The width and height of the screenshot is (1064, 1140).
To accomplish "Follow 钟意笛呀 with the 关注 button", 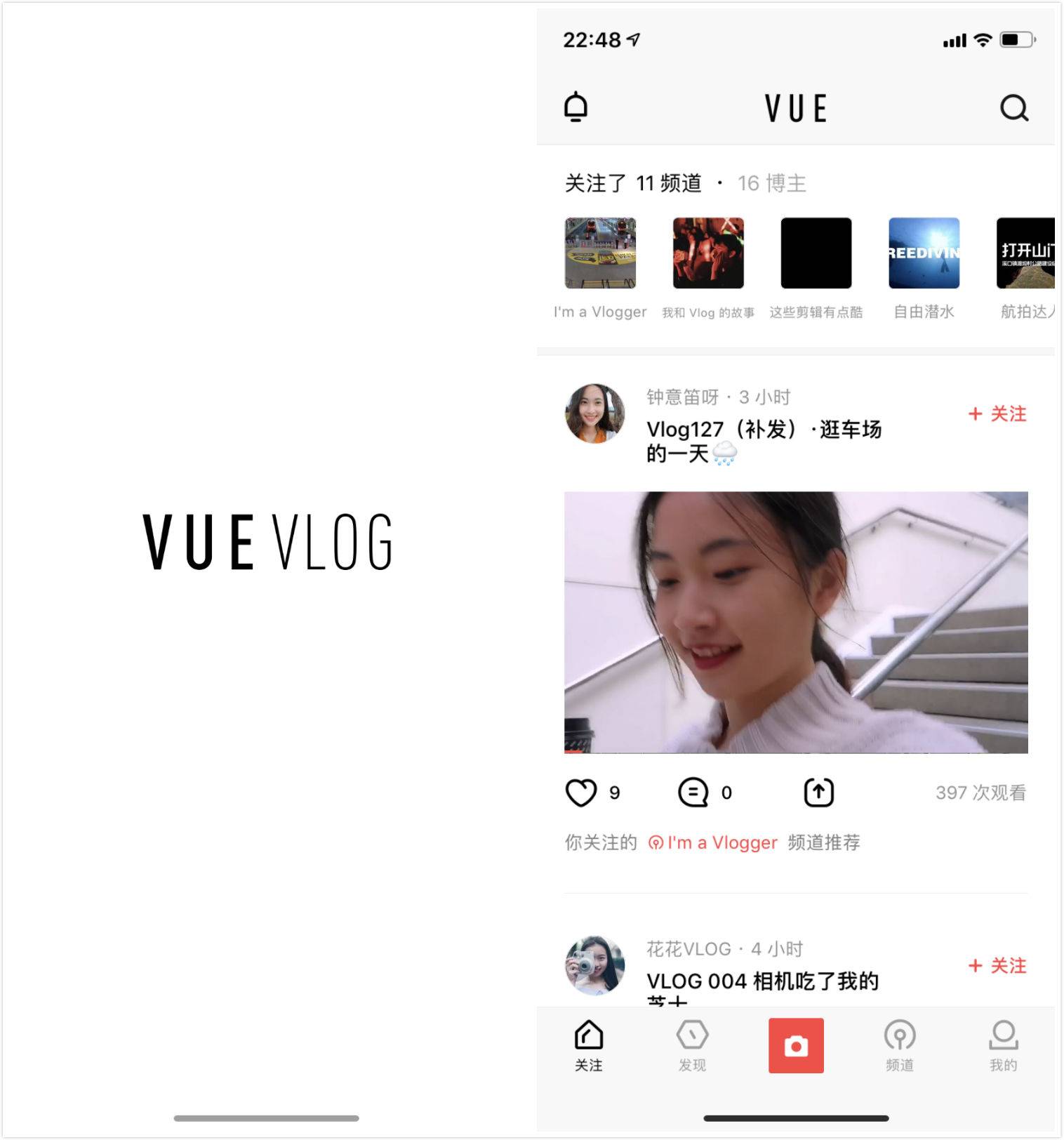I will pyautogui.click(x=997, y=414).
